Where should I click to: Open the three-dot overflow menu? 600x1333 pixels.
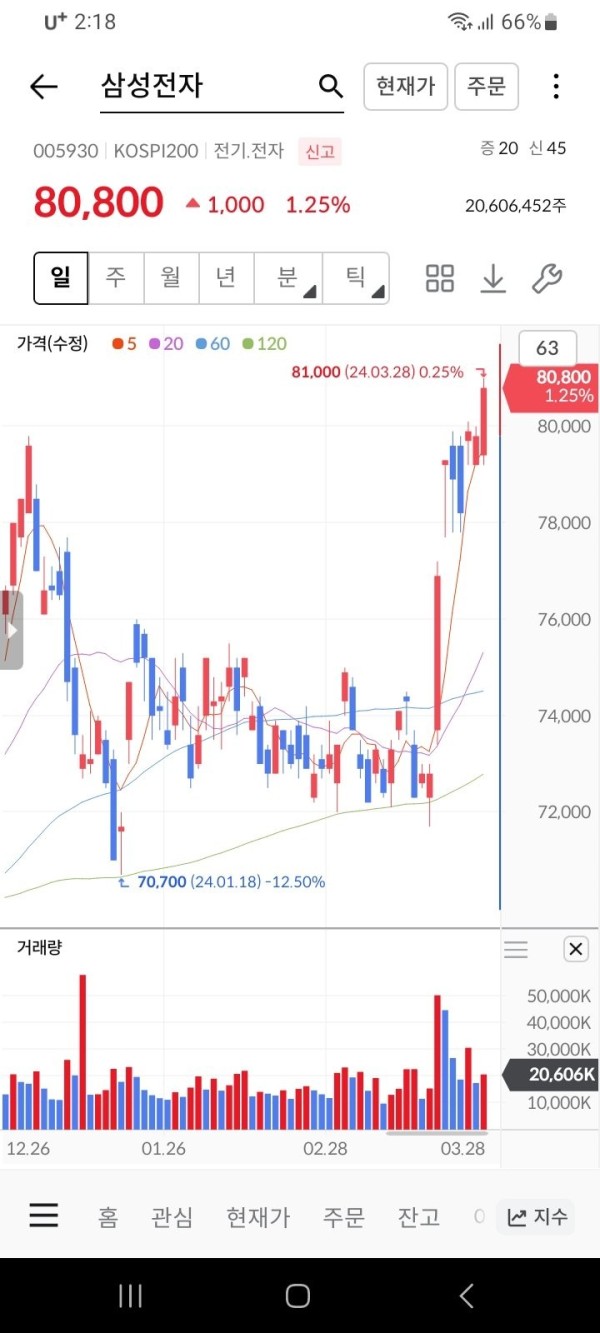click(x=556, y=86)
